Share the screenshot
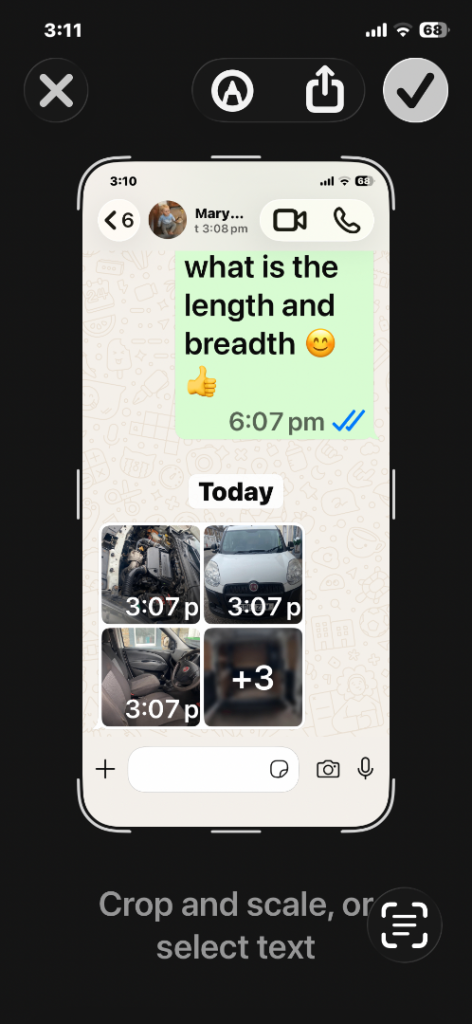 [324, 91]
